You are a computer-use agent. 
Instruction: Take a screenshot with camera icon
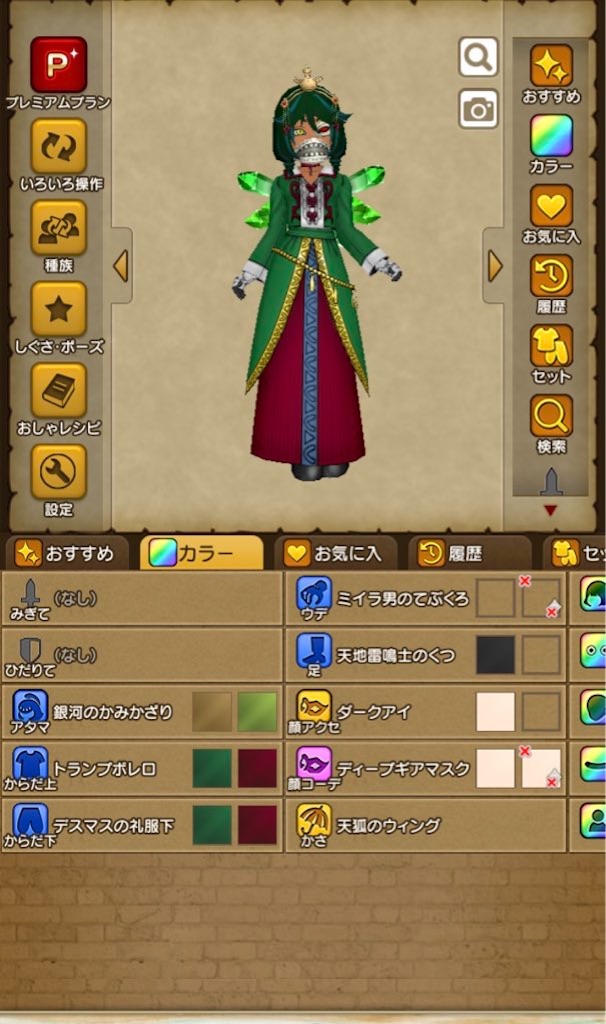click(x=478, y=109)
